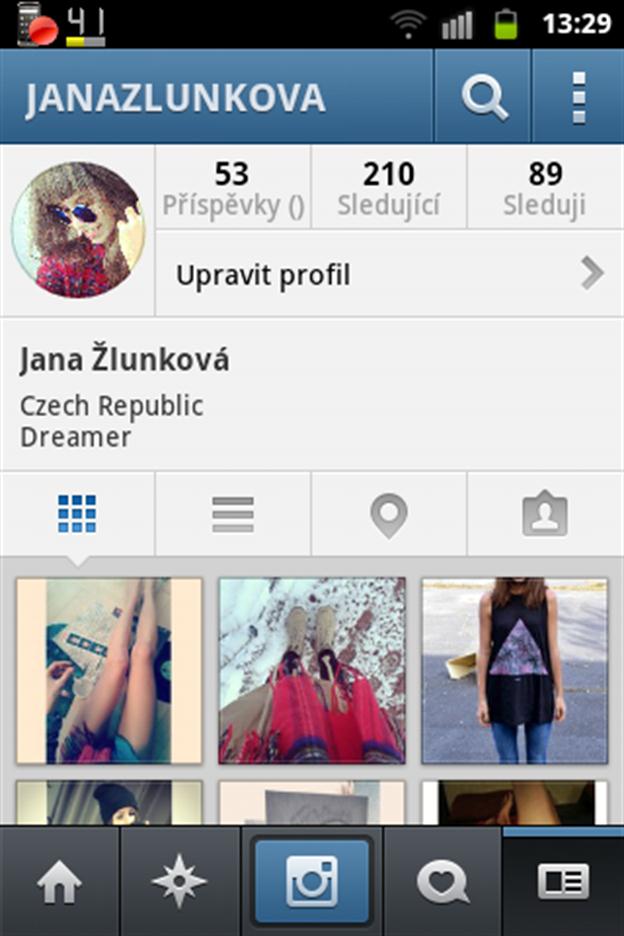Open the 89 Sleduji following list
Viewport: 624px width, 936px height.
point(545,188)
